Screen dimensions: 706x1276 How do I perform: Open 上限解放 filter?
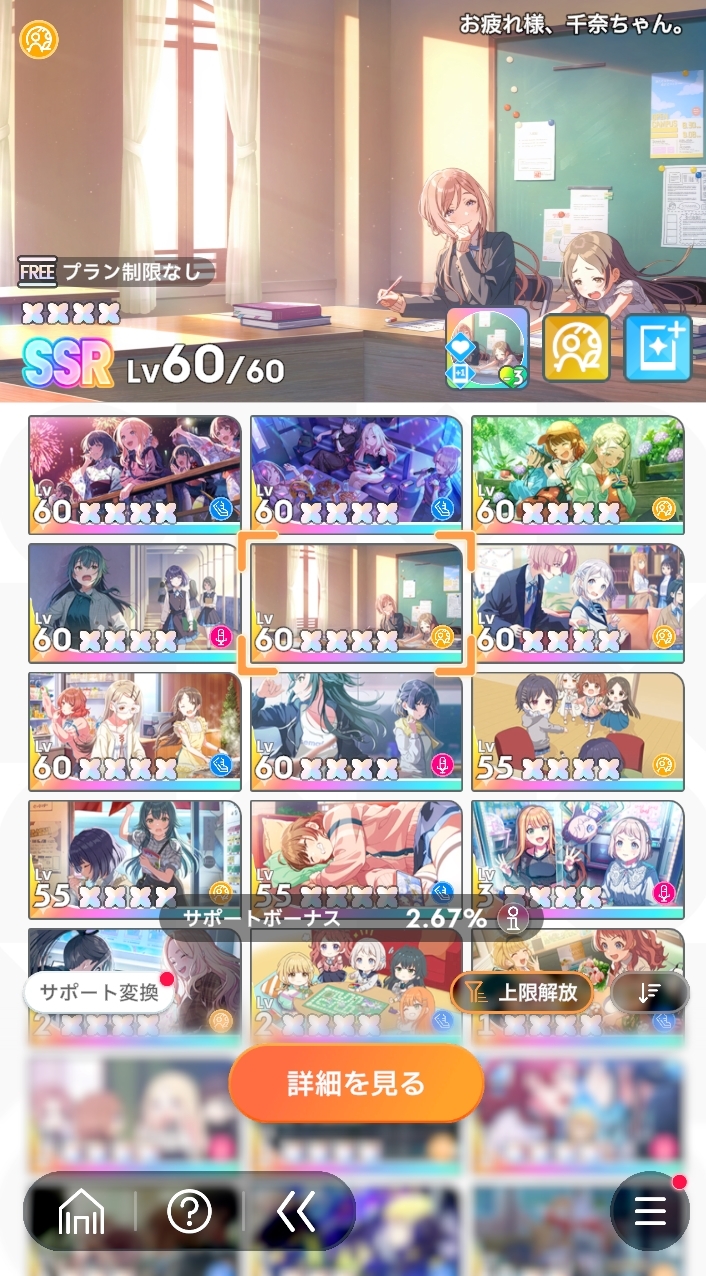tap(522, 993)
